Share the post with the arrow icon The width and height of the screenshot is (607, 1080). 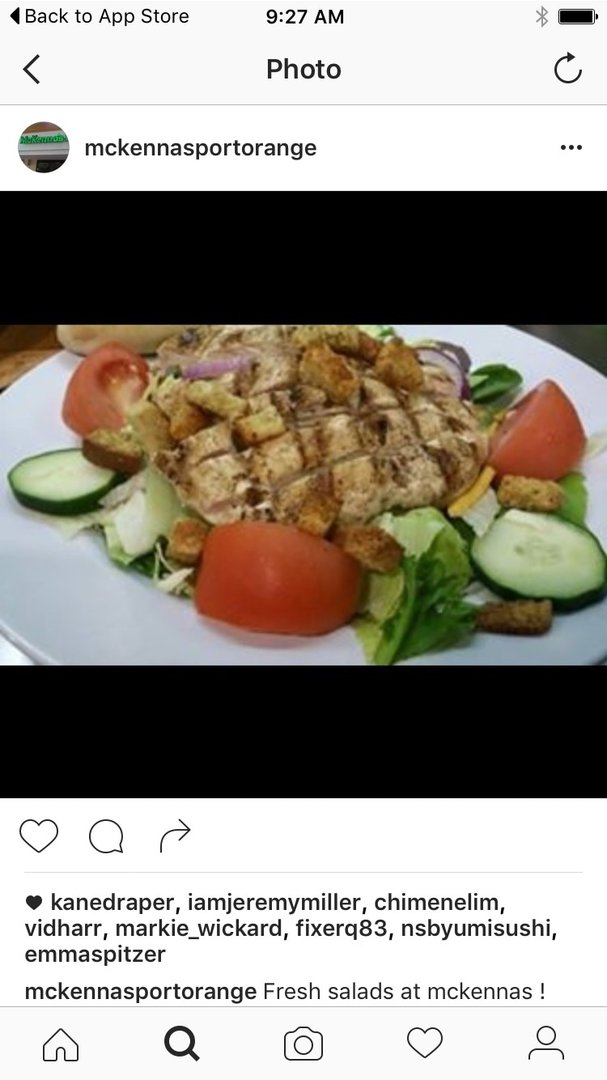point(175,836)
